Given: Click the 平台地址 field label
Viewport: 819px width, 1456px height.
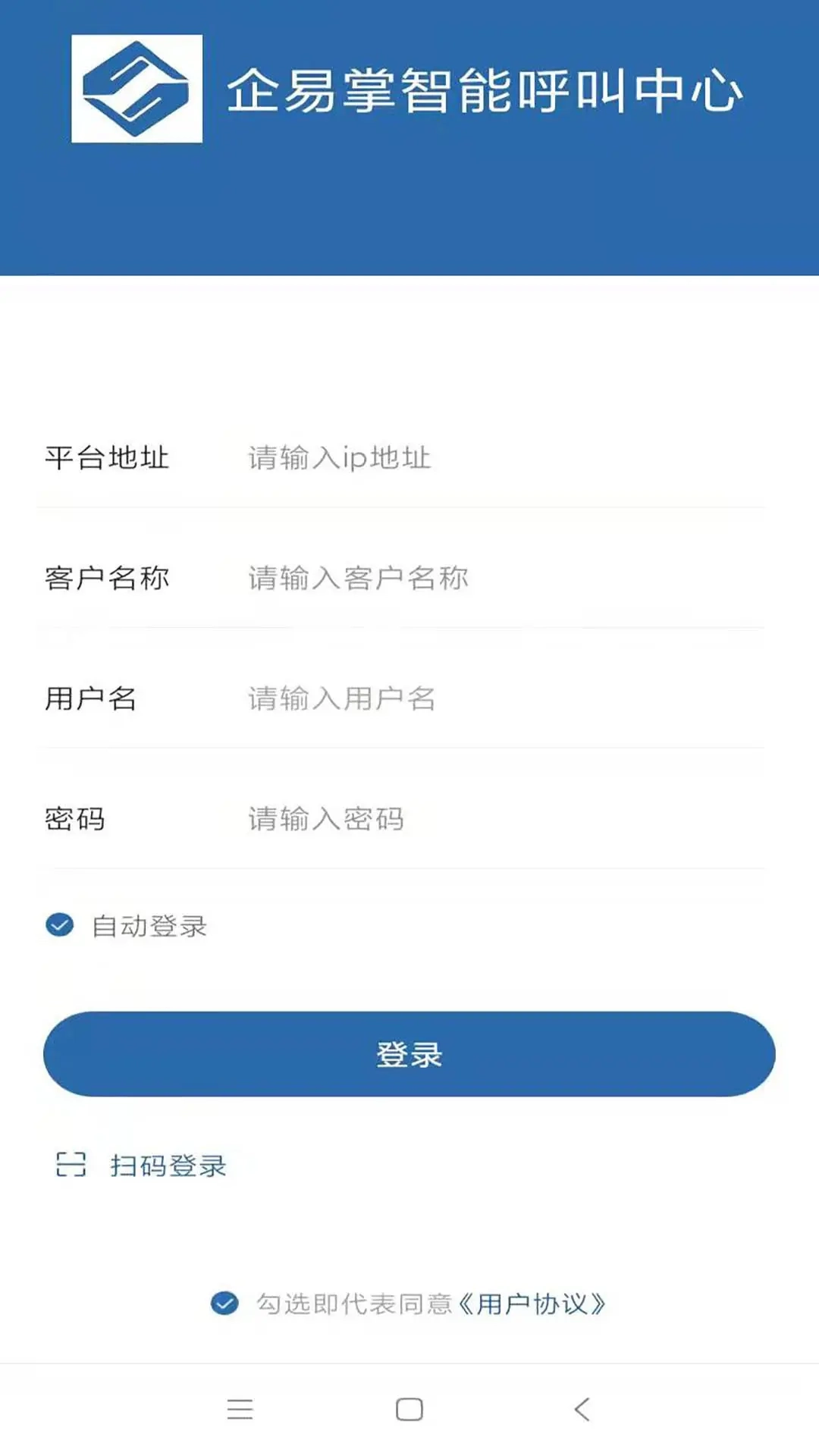Looking at the screenshot, I should click(108, 457).
